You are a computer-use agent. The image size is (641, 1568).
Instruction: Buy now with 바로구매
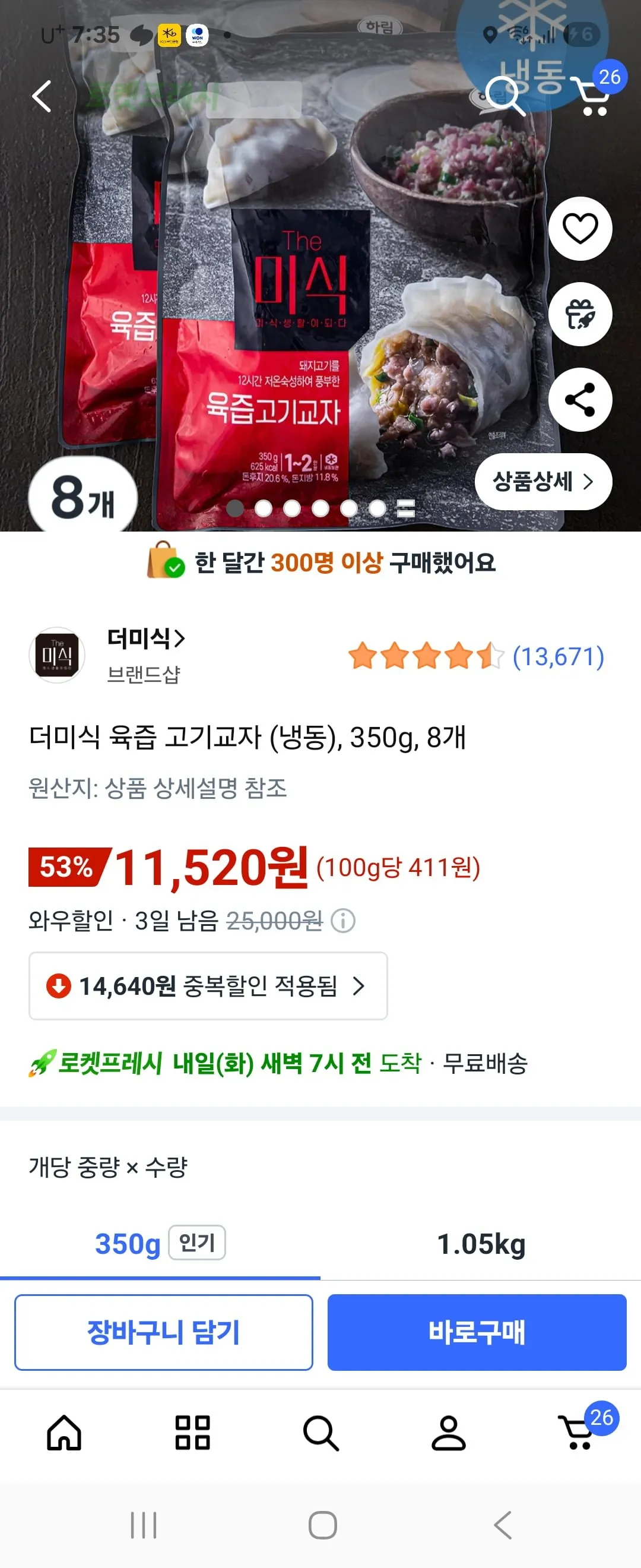tap(476, 1332)
